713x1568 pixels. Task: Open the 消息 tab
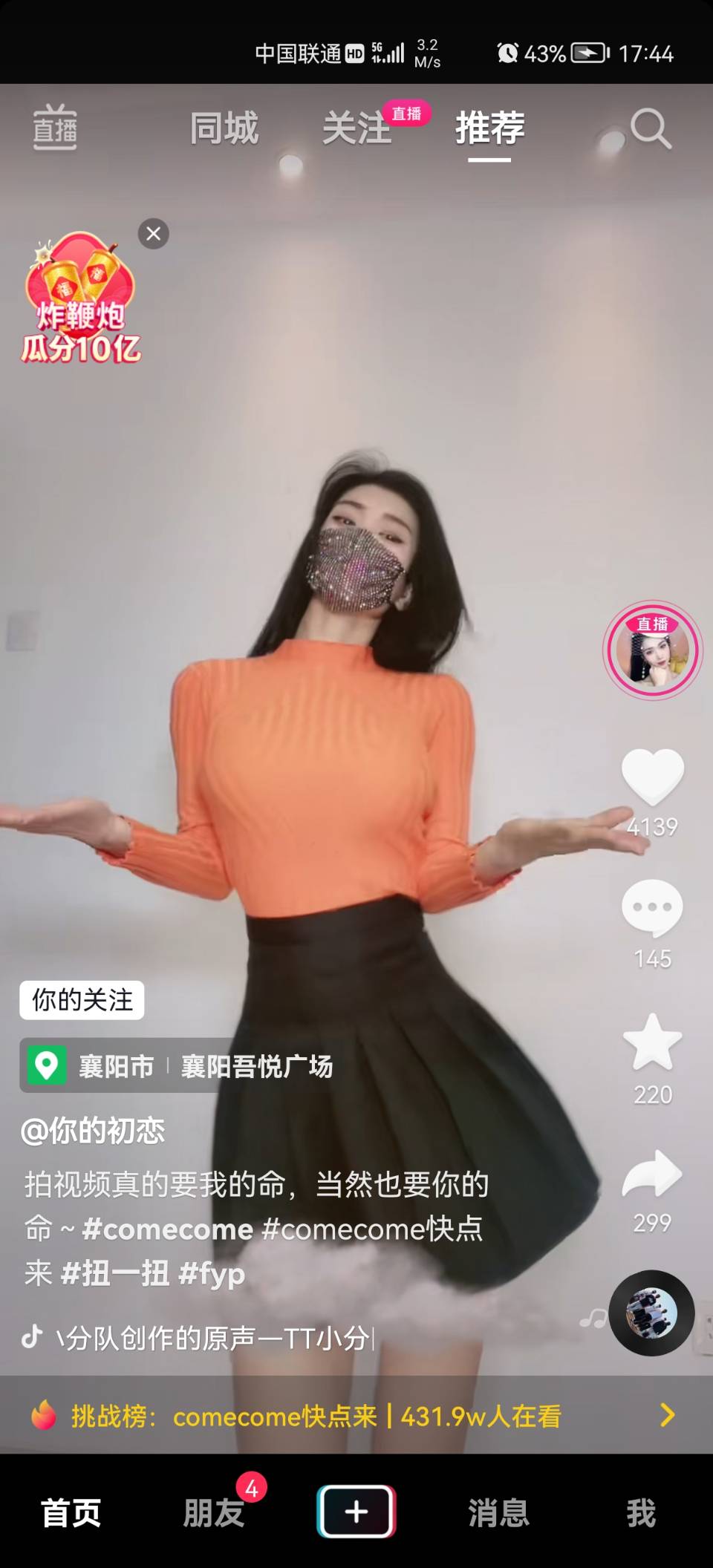point(498,1512)
